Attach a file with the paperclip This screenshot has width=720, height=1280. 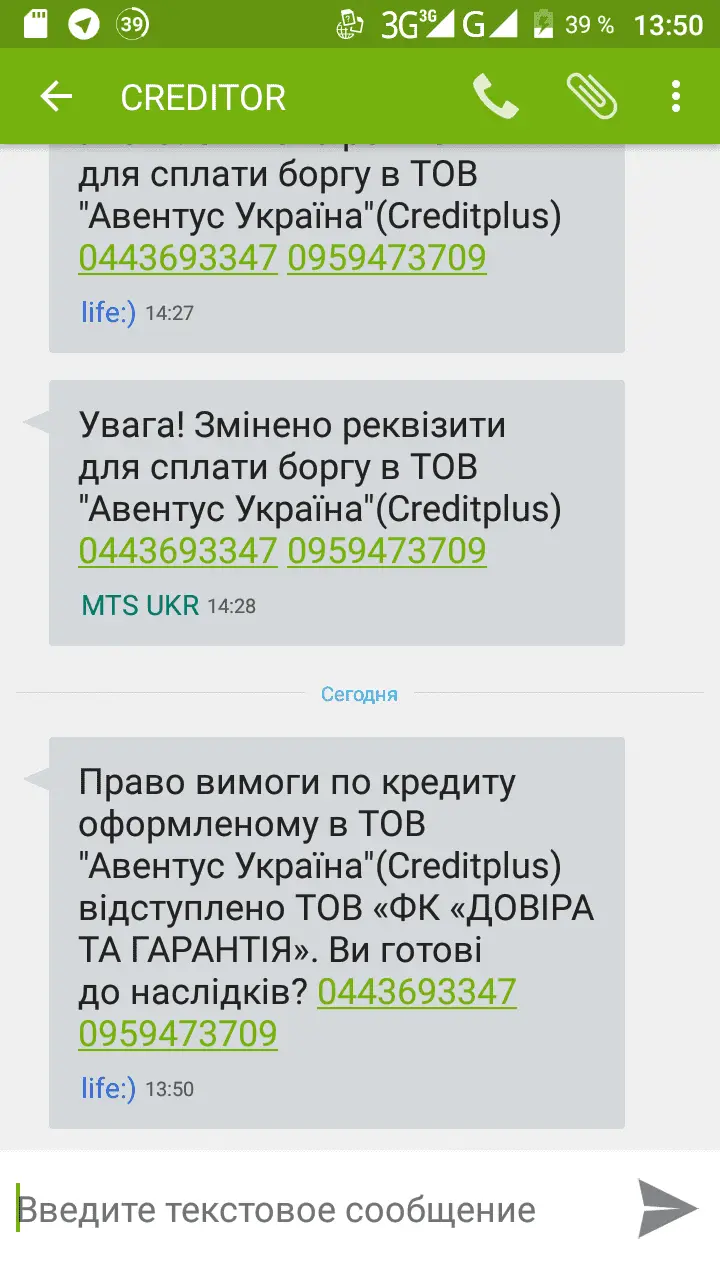click(591, 97)
